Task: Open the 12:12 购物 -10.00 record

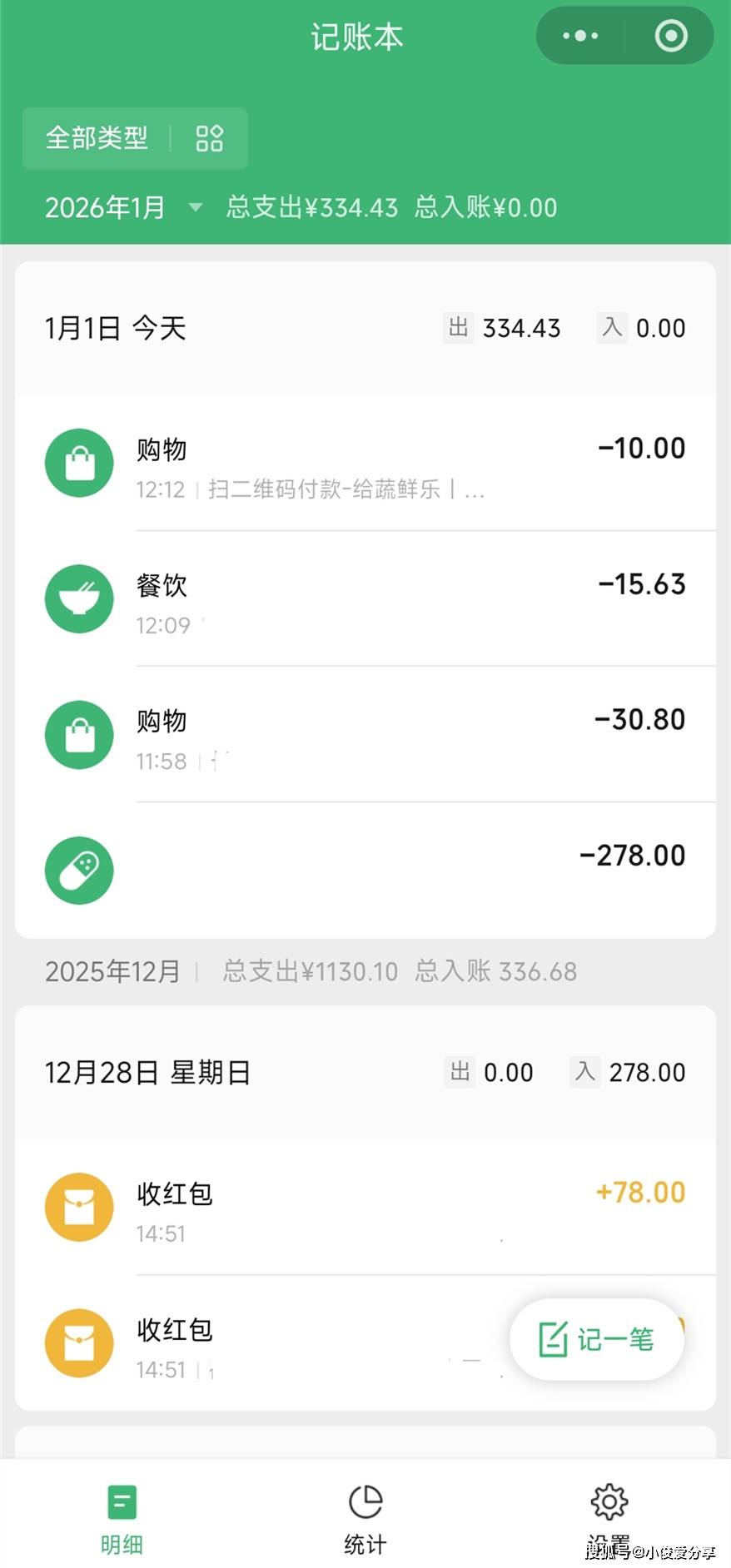Action: click(x=366, y=464)
